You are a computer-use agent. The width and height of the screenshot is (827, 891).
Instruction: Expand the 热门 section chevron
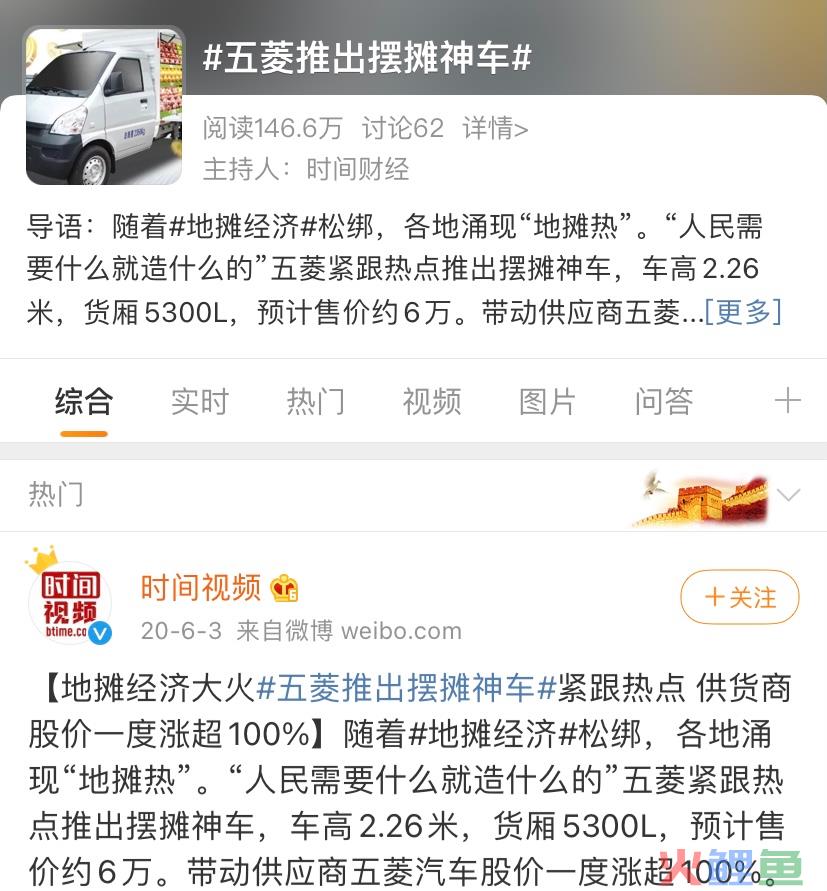point(789,495)
